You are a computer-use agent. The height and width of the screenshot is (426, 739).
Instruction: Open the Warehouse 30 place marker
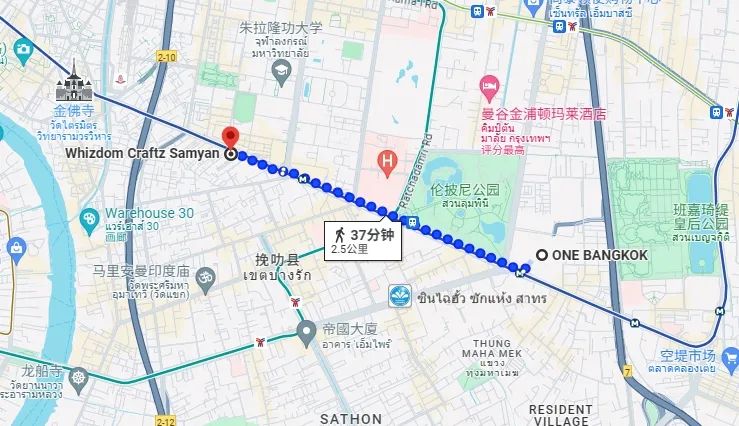click(92, 215)
